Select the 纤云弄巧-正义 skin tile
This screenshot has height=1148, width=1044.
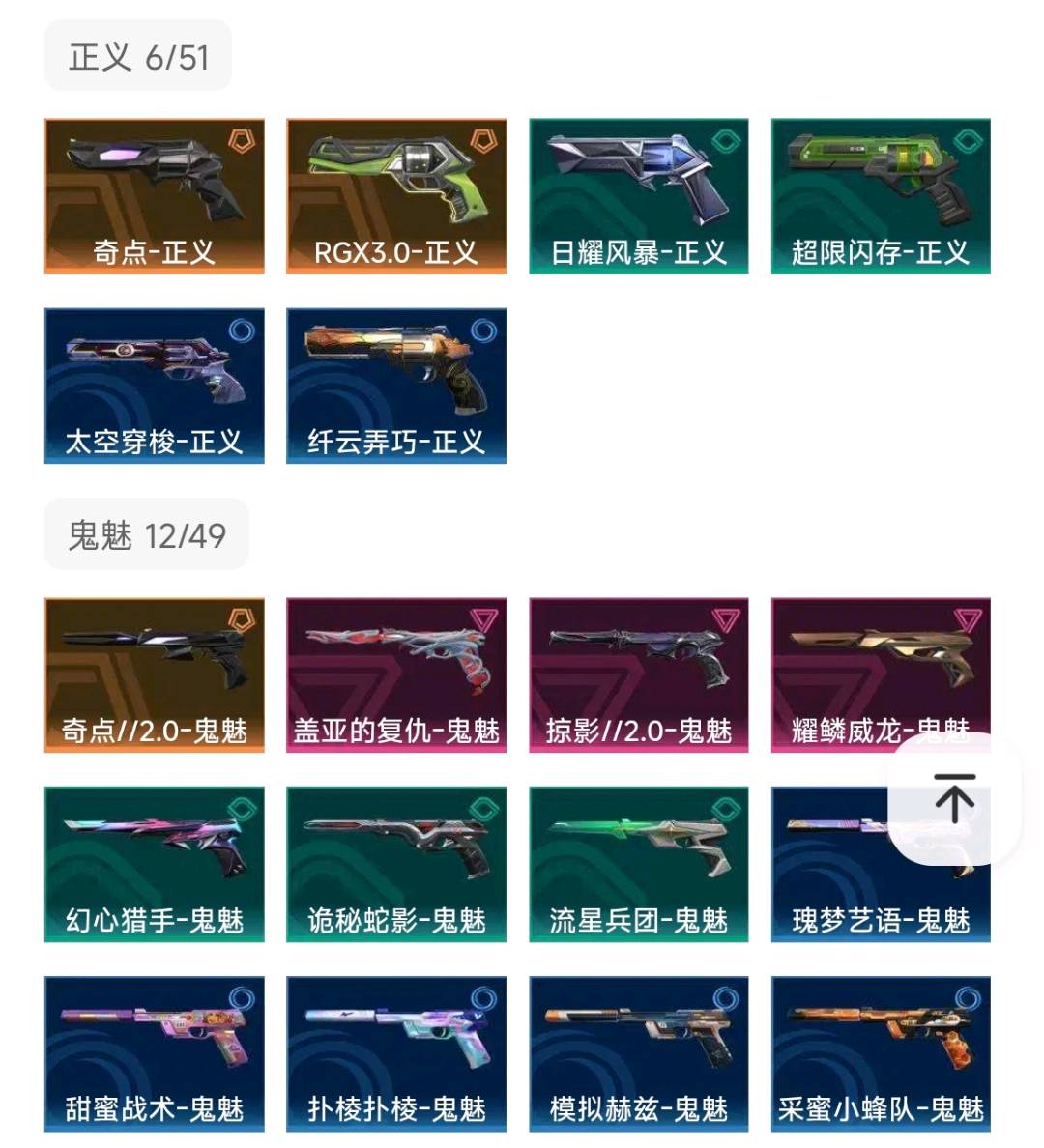tap(396, 386)
